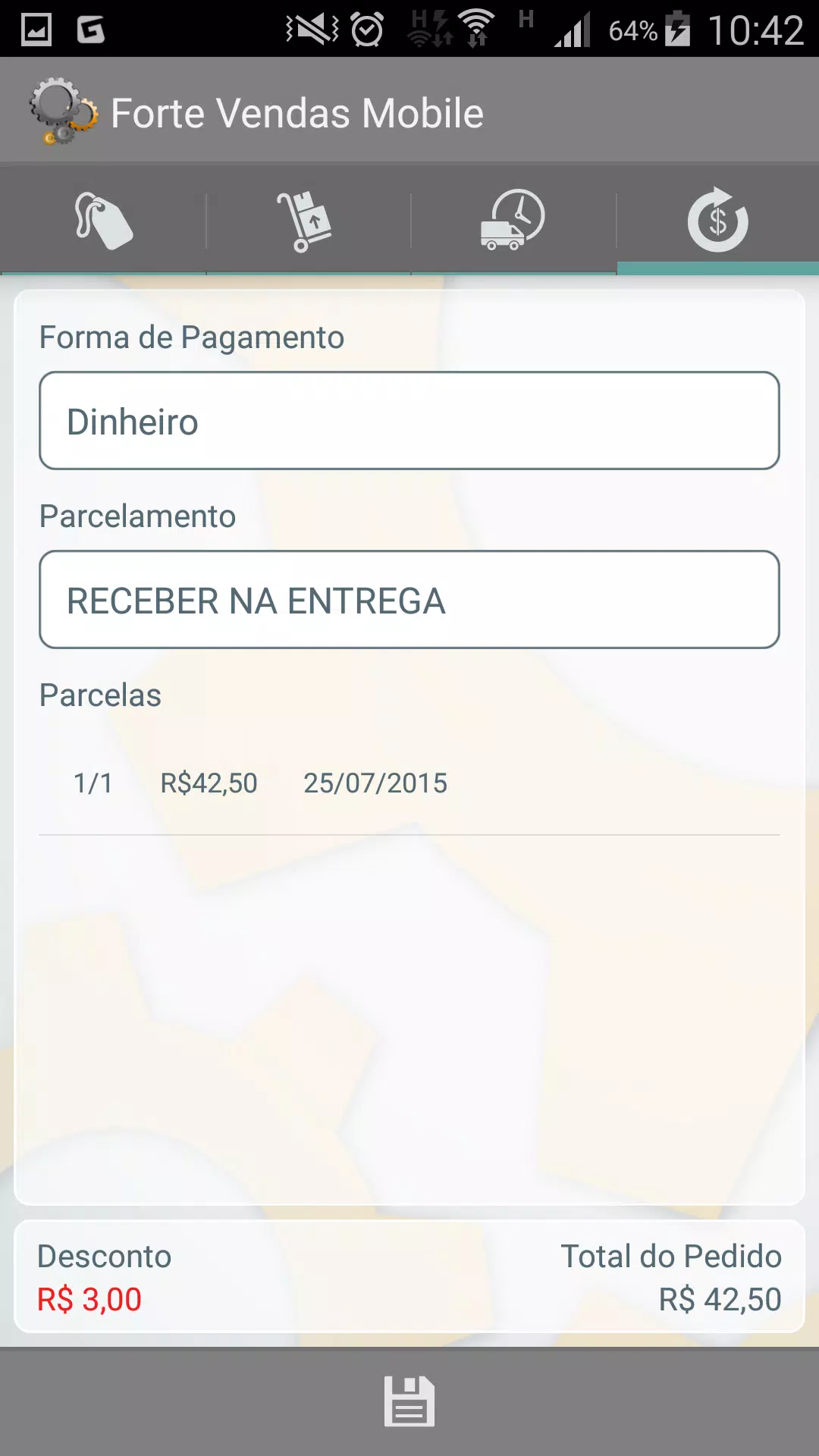Tap the Forte Vendas Mobile gear icon
This screenshot has height=1456, width=819.
63,111
